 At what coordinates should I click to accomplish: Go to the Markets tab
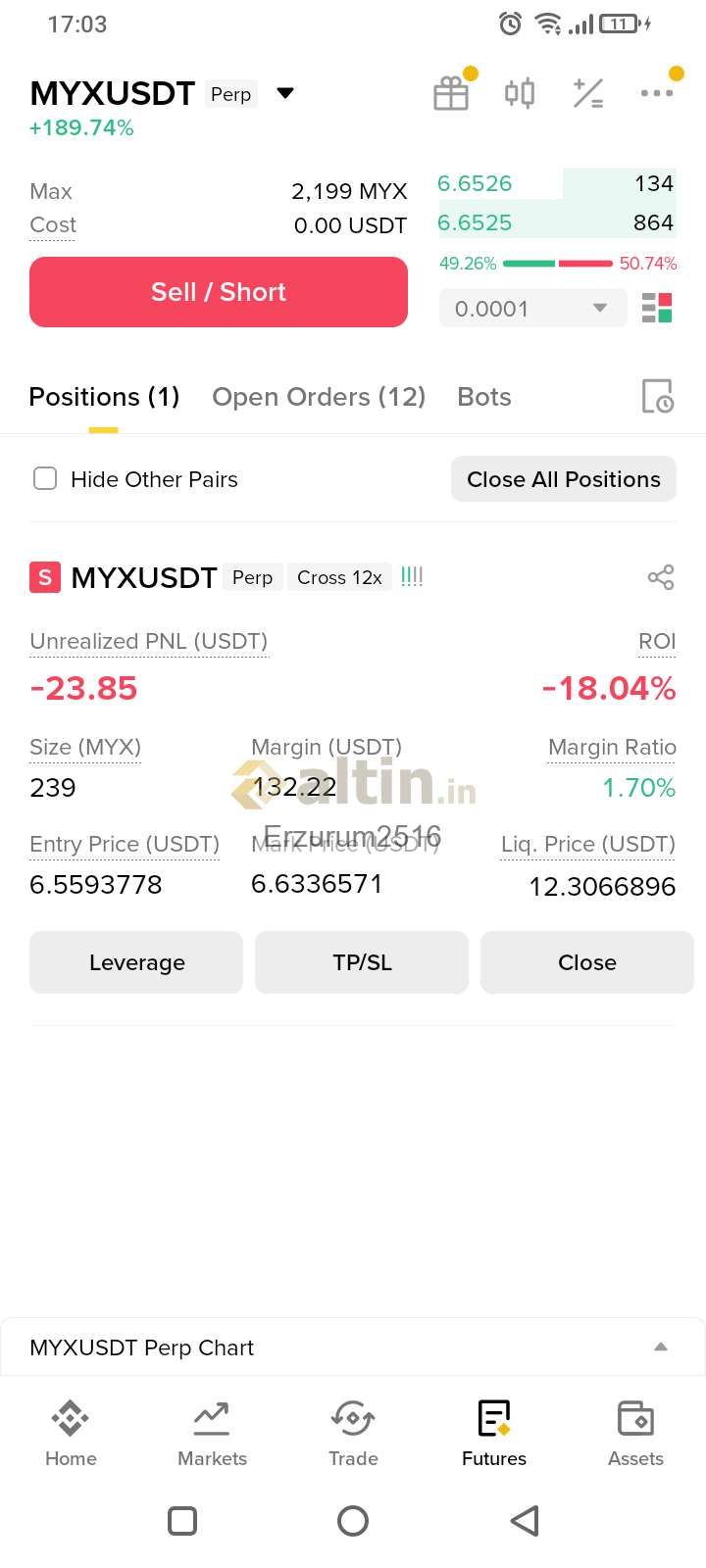pos(212,1434)
